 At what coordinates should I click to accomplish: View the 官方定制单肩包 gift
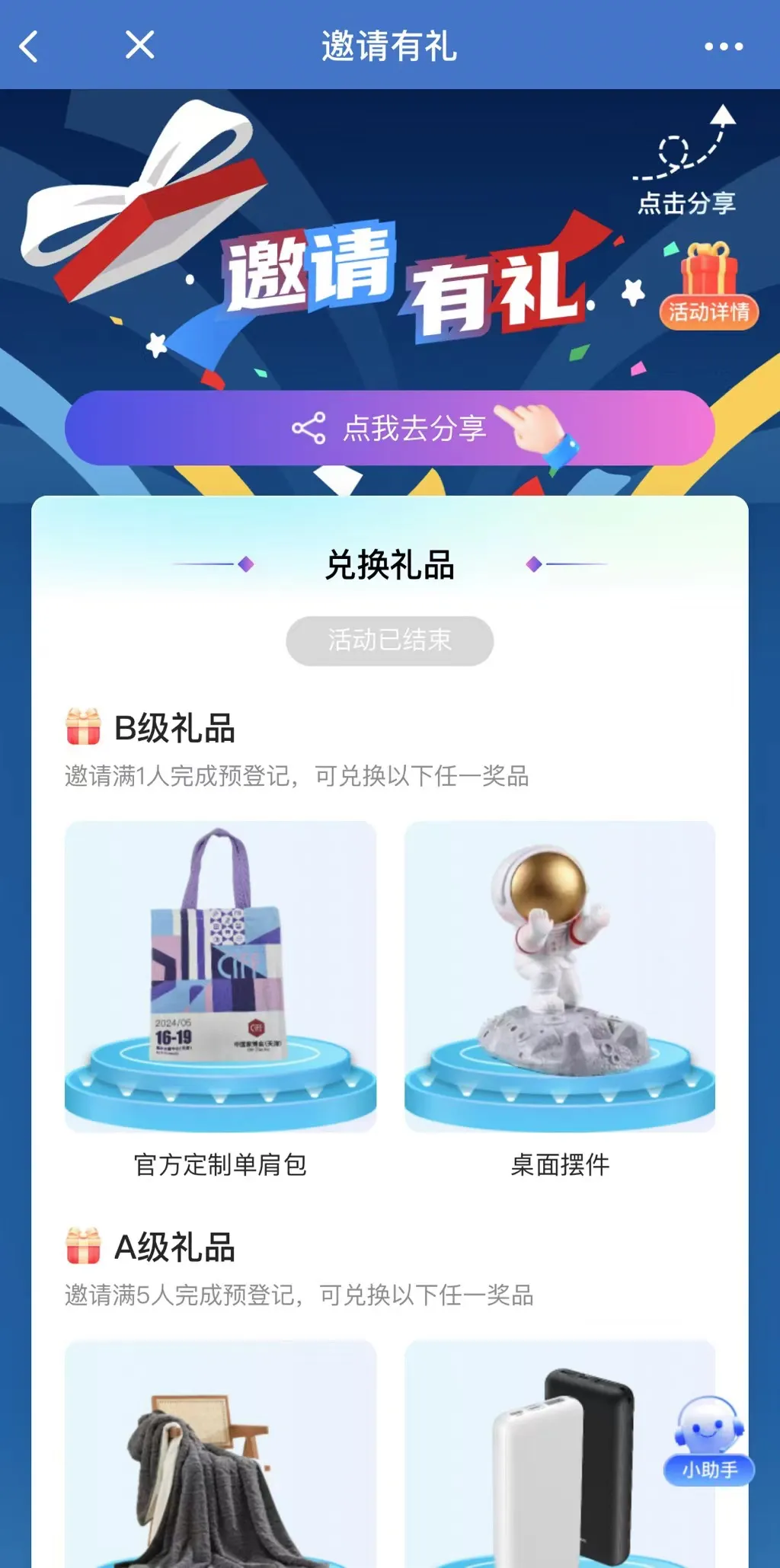(220, 976)
